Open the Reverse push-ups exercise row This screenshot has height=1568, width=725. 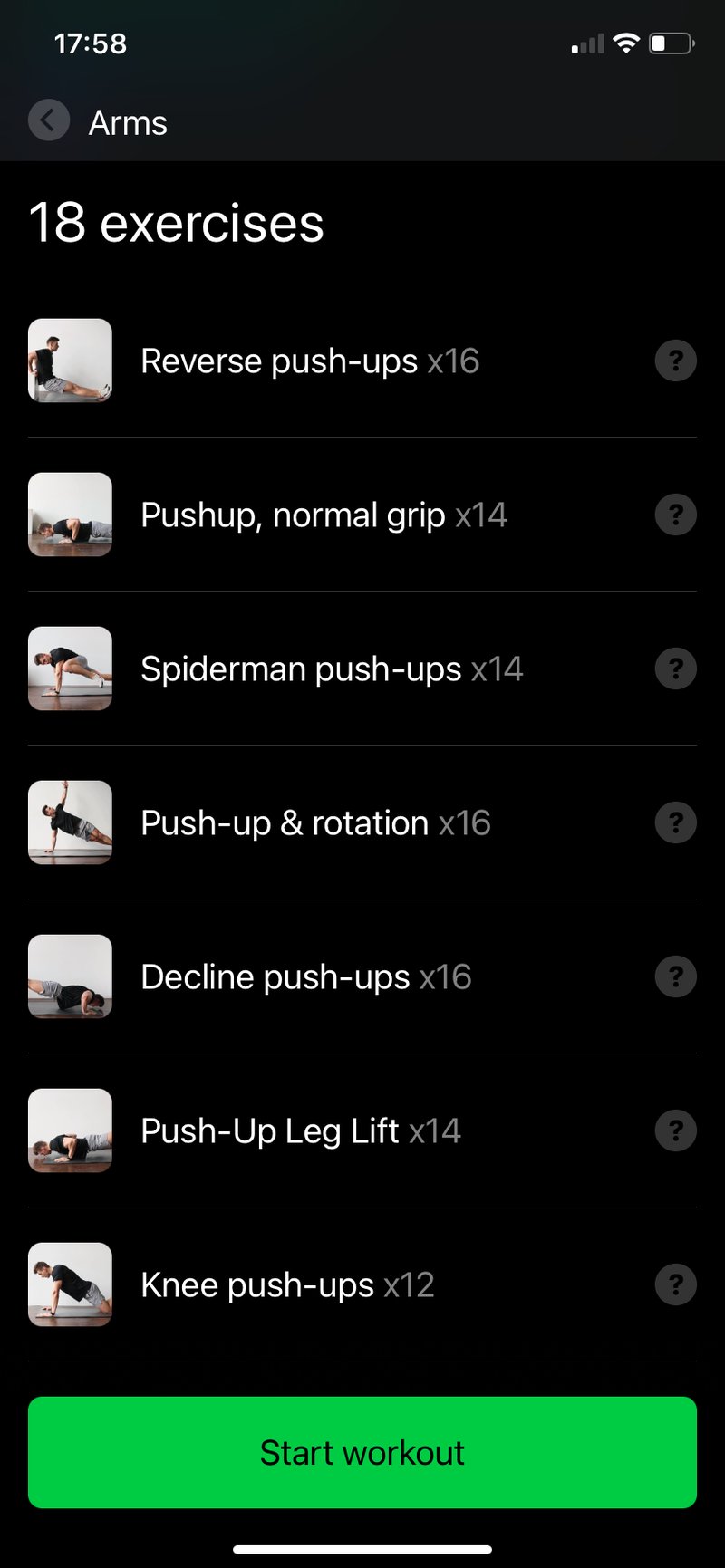pos(310,361)
